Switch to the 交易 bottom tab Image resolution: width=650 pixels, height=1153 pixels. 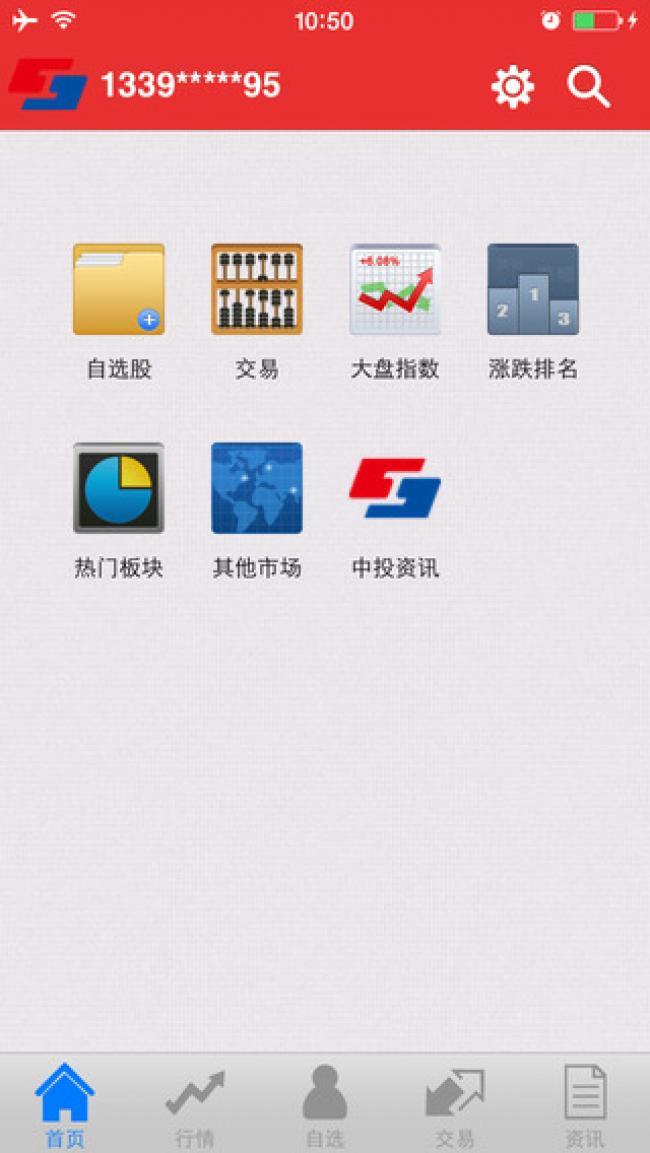pos(454,1105)
